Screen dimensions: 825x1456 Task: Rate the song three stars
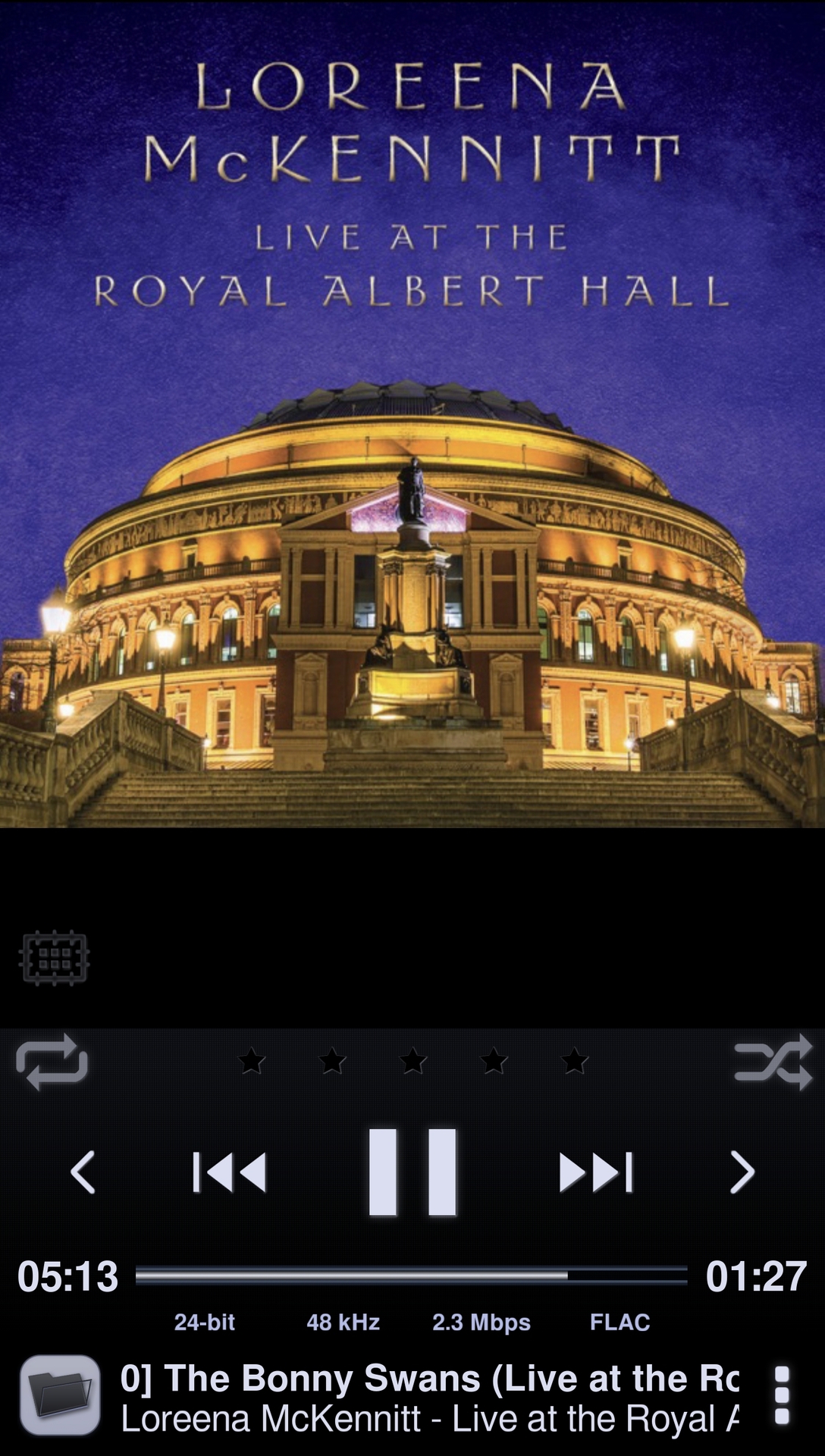tap(413, 1061)
